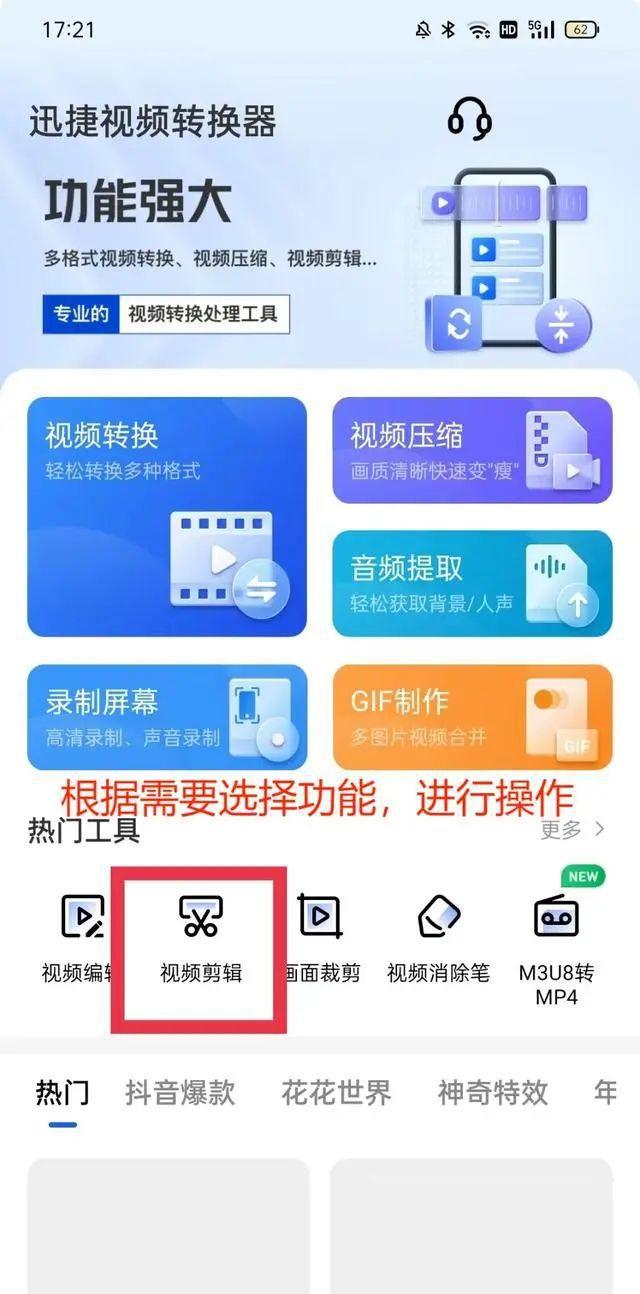Choose the 视频剪辑 tool

pyautogui.click(x=201, y=937)
